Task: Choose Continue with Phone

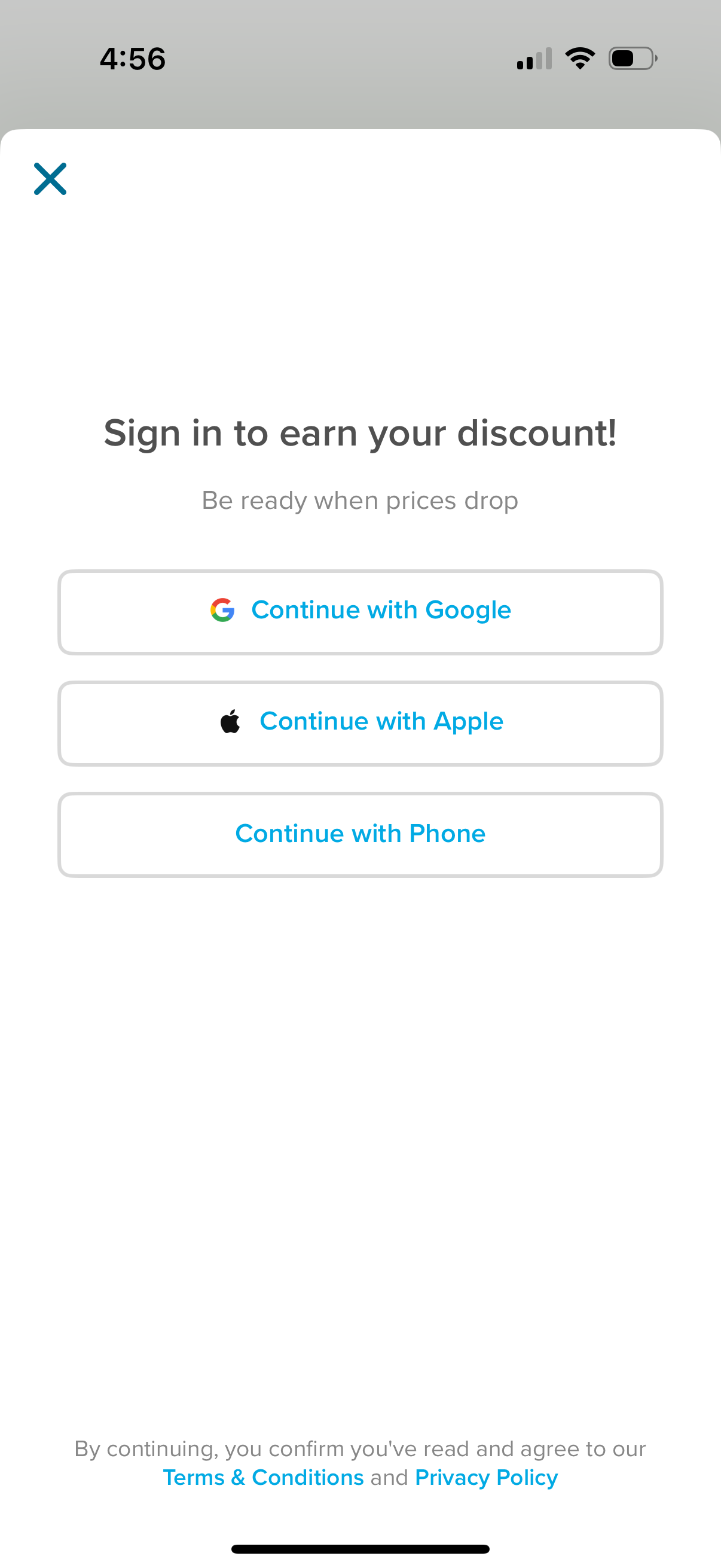Action: [x=360, y=834]
